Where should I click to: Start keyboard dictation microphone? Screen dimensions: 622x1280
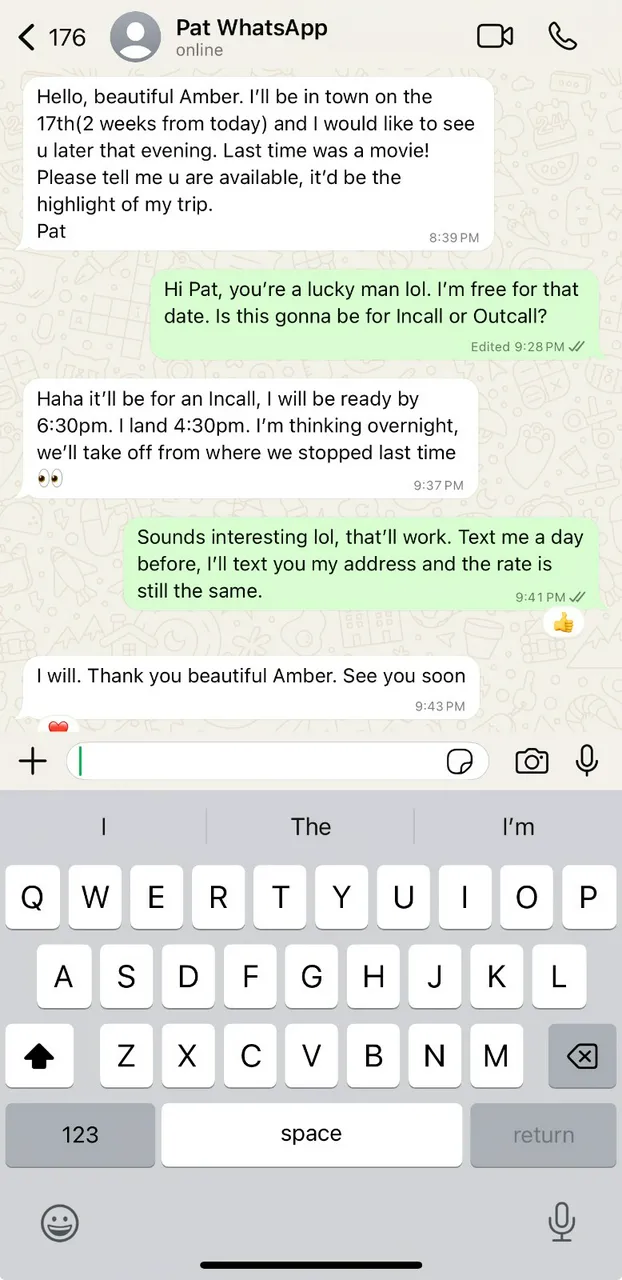tap(562, 1222)
